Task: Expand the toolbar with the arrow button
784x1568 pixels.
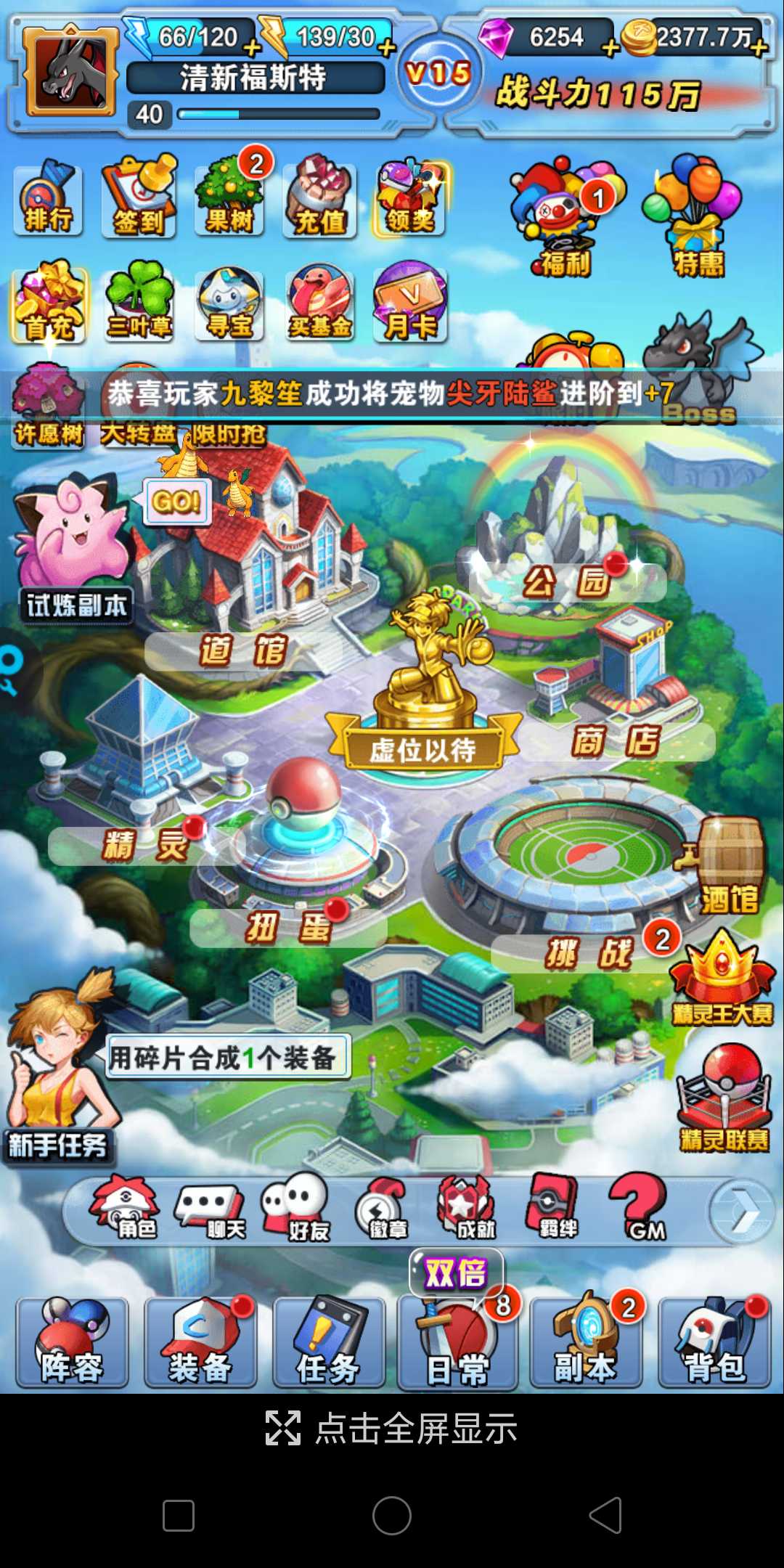Action: (742, 1211)
